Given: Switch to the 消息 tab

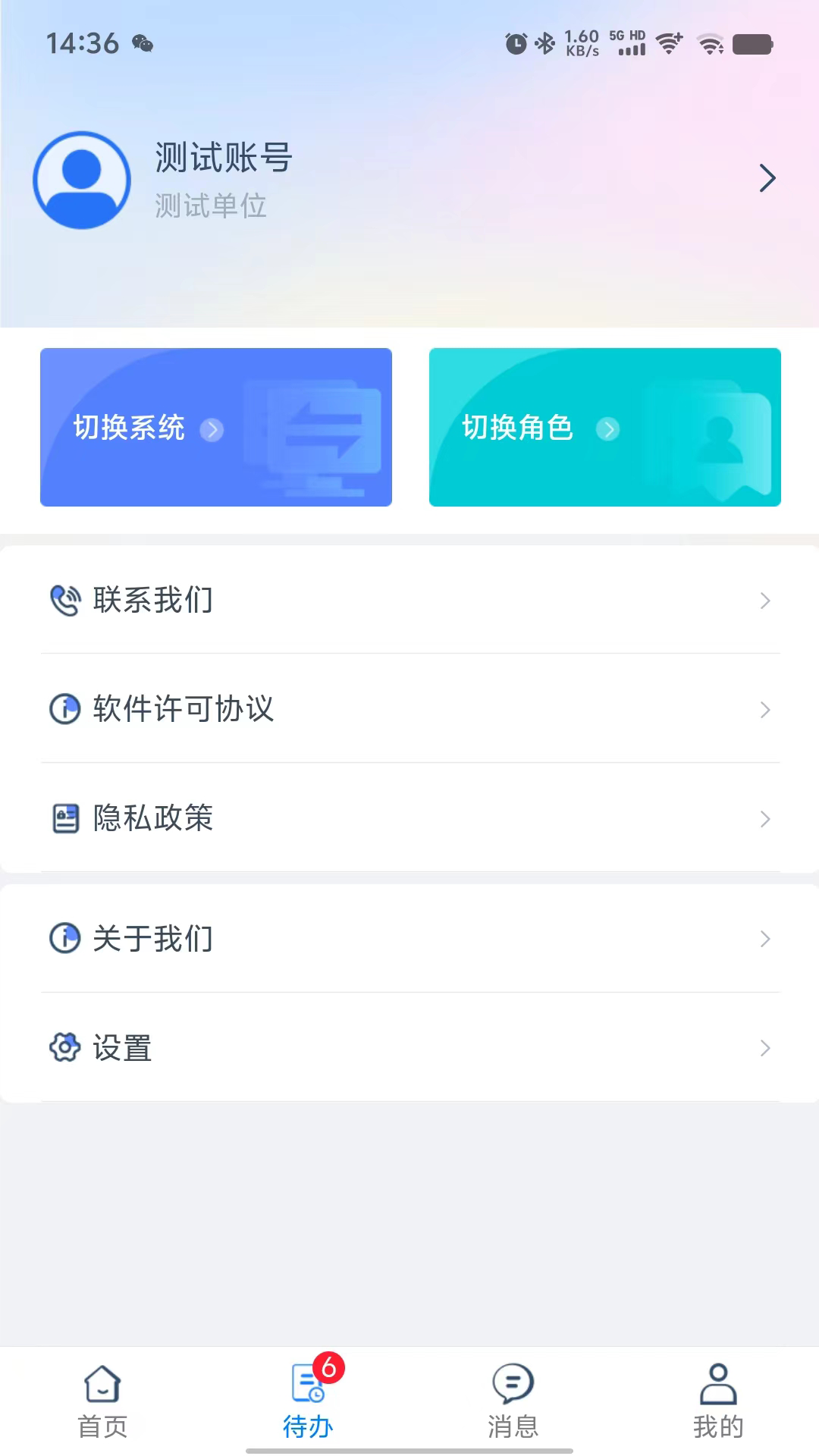Looking at the screenshot, I should [513, 1401].
